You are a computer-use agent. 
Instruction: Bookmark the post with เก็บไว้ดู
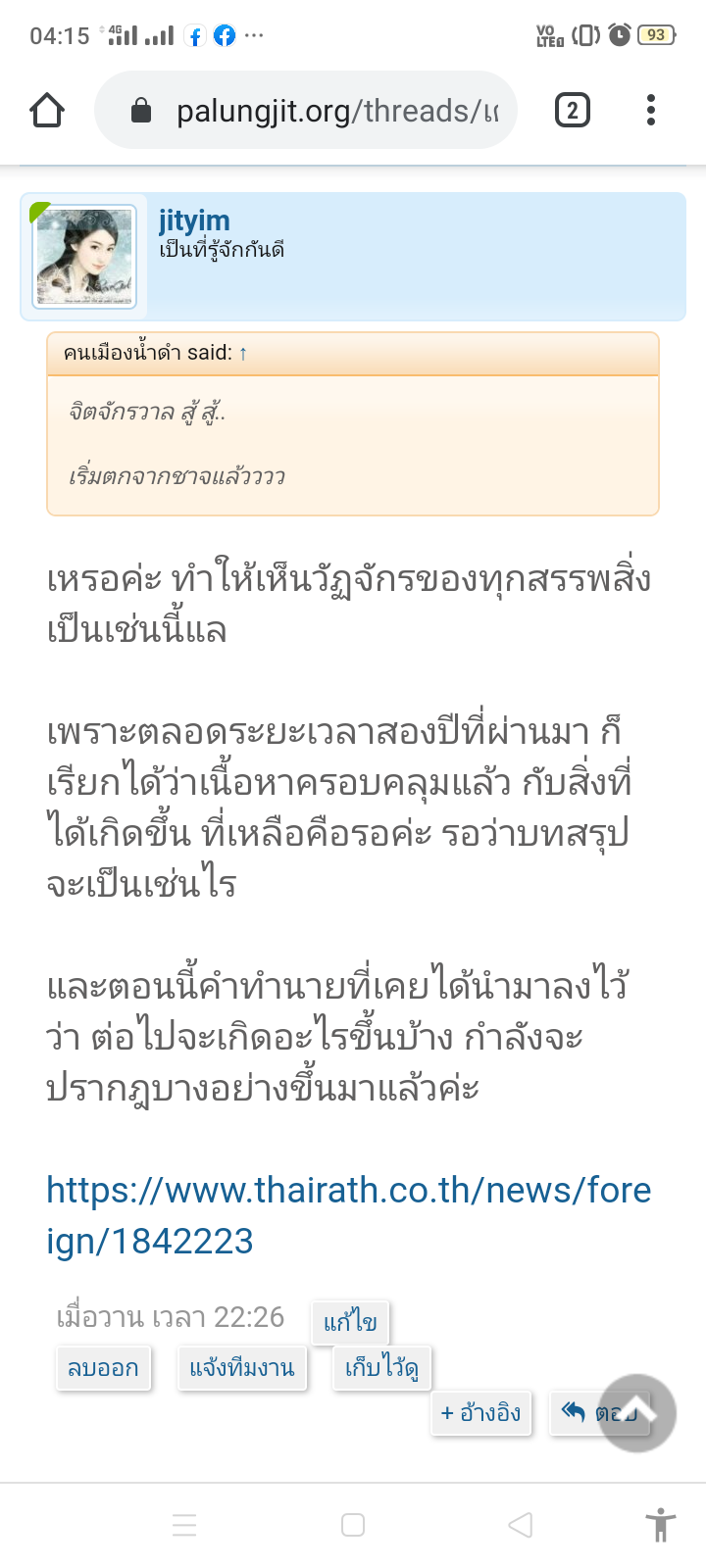[x=382, y=1368]
